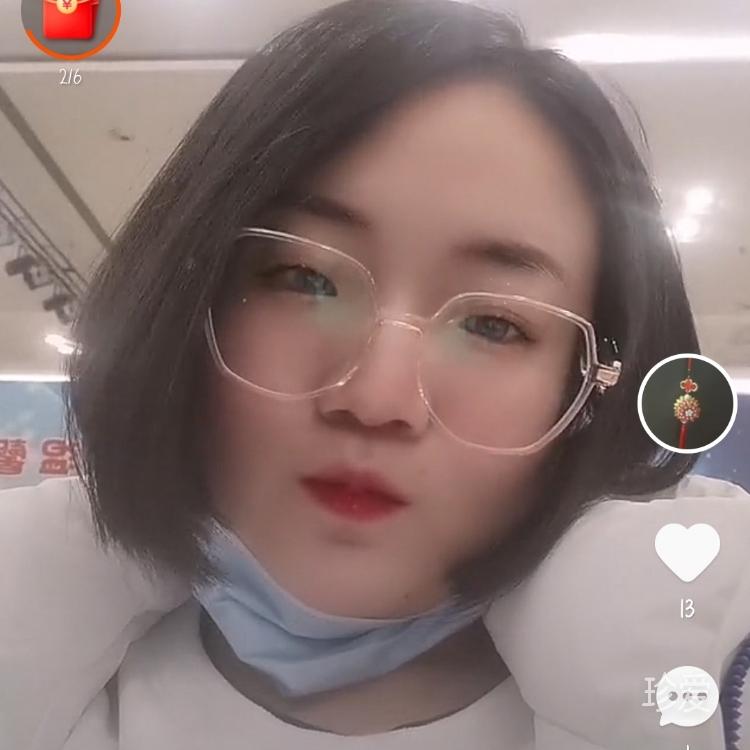Like this video with the heart
750x750 pixels.
point(687,552)
